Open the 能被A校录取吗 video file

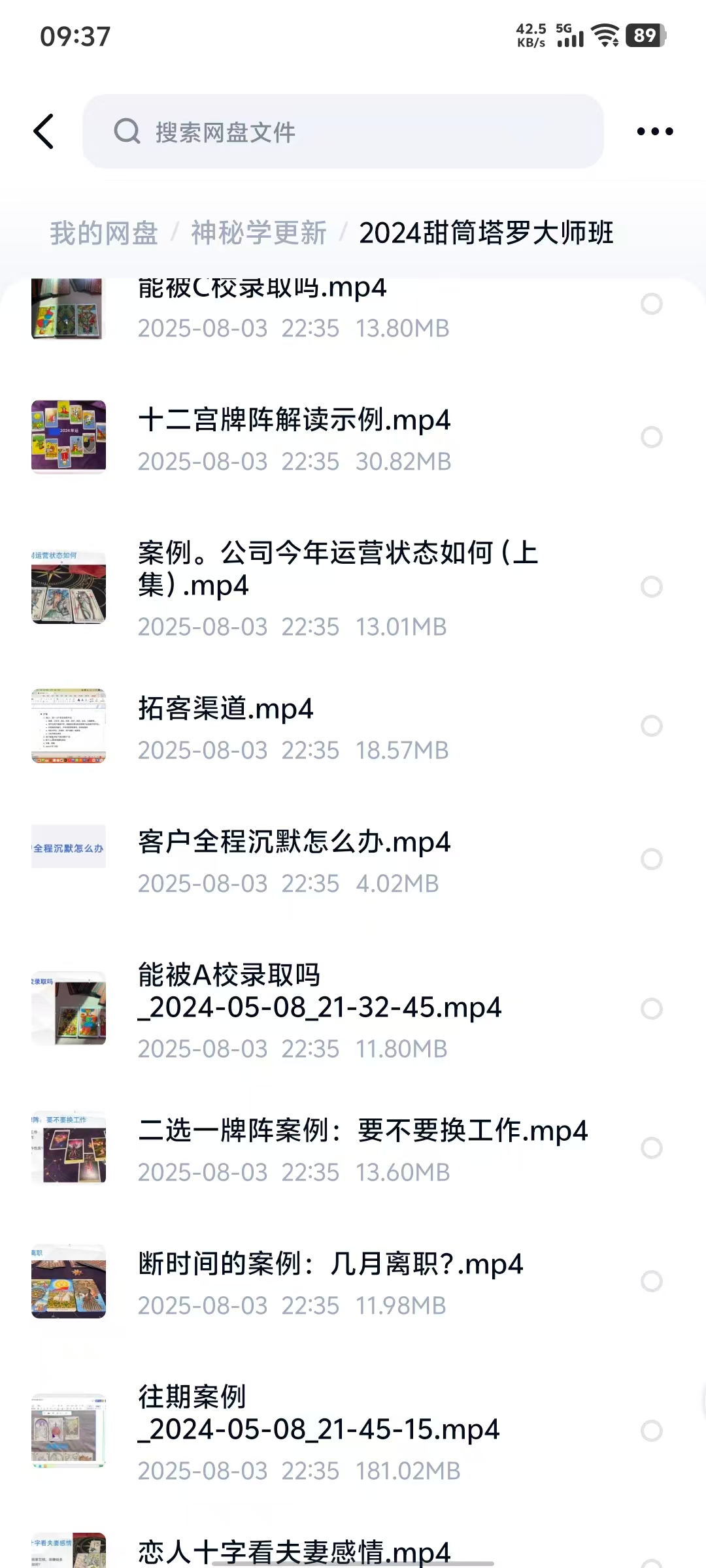point(319,1007)
